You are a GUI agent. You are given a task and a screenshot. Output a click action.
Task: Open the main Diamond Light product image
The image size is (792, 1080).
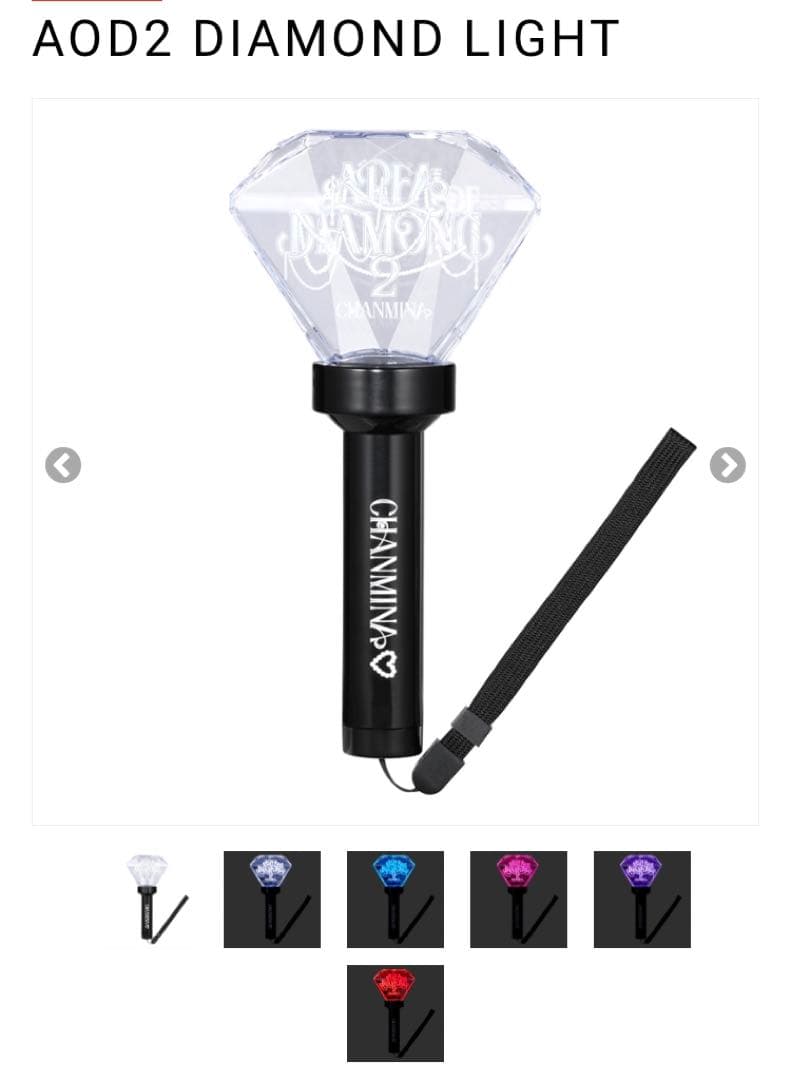(x=395, y=460)
